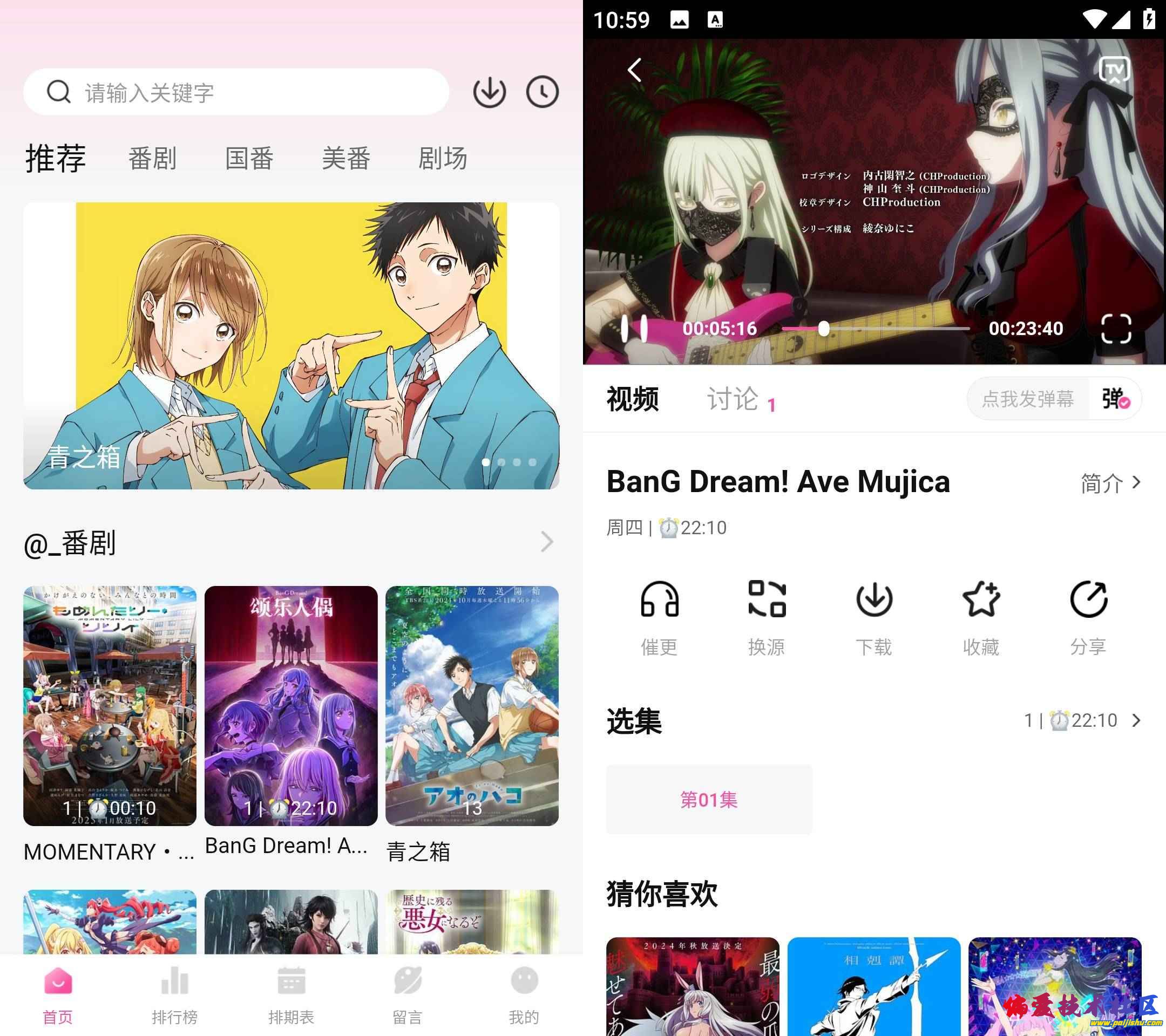
Task: Expand the @_番剧 section arrow
Action: [x=546, y=542]
